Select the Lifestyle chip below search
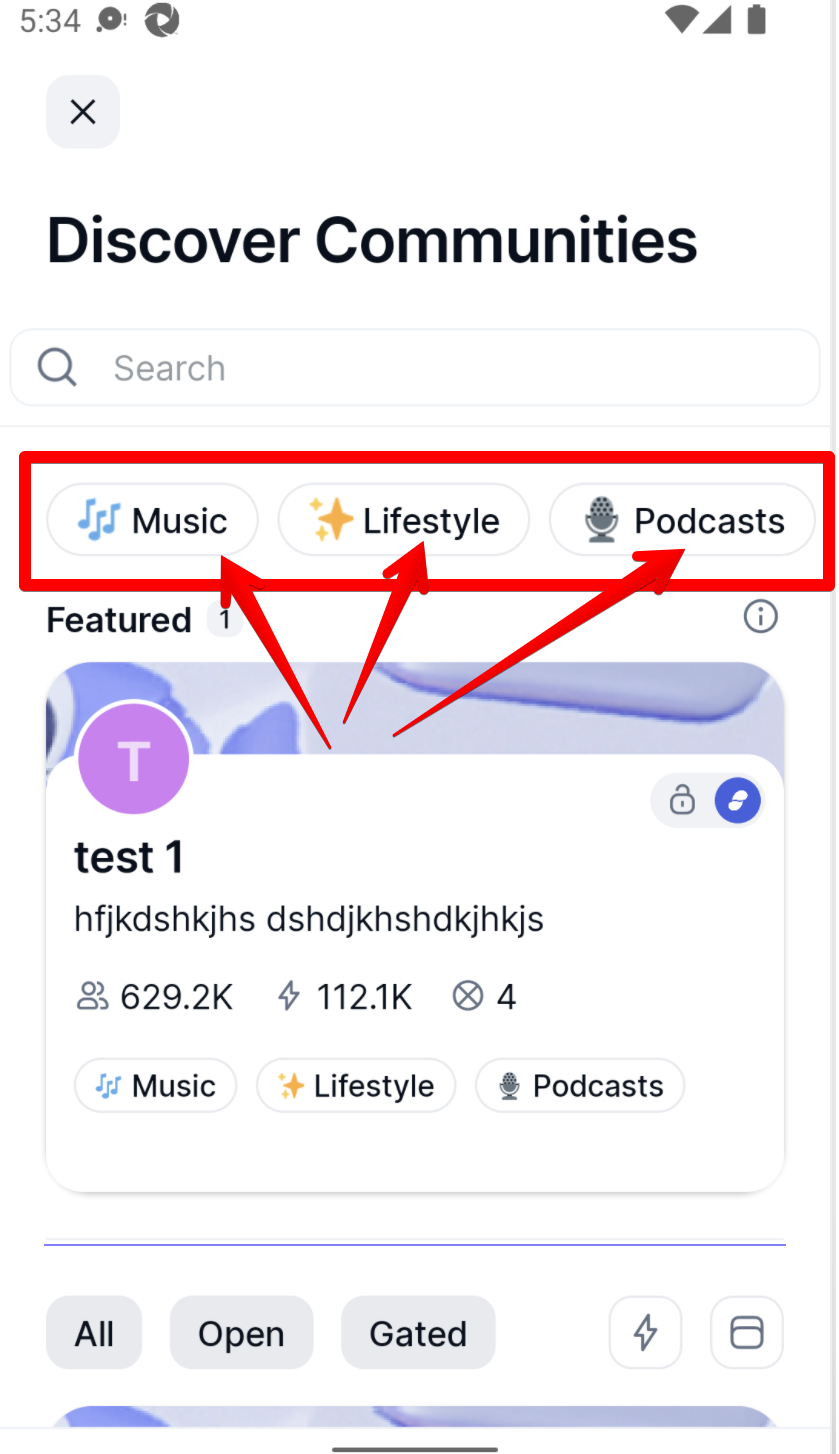The height and width of the screenshot is (1454, 839). pyautogui.click(x=404, y=520)
